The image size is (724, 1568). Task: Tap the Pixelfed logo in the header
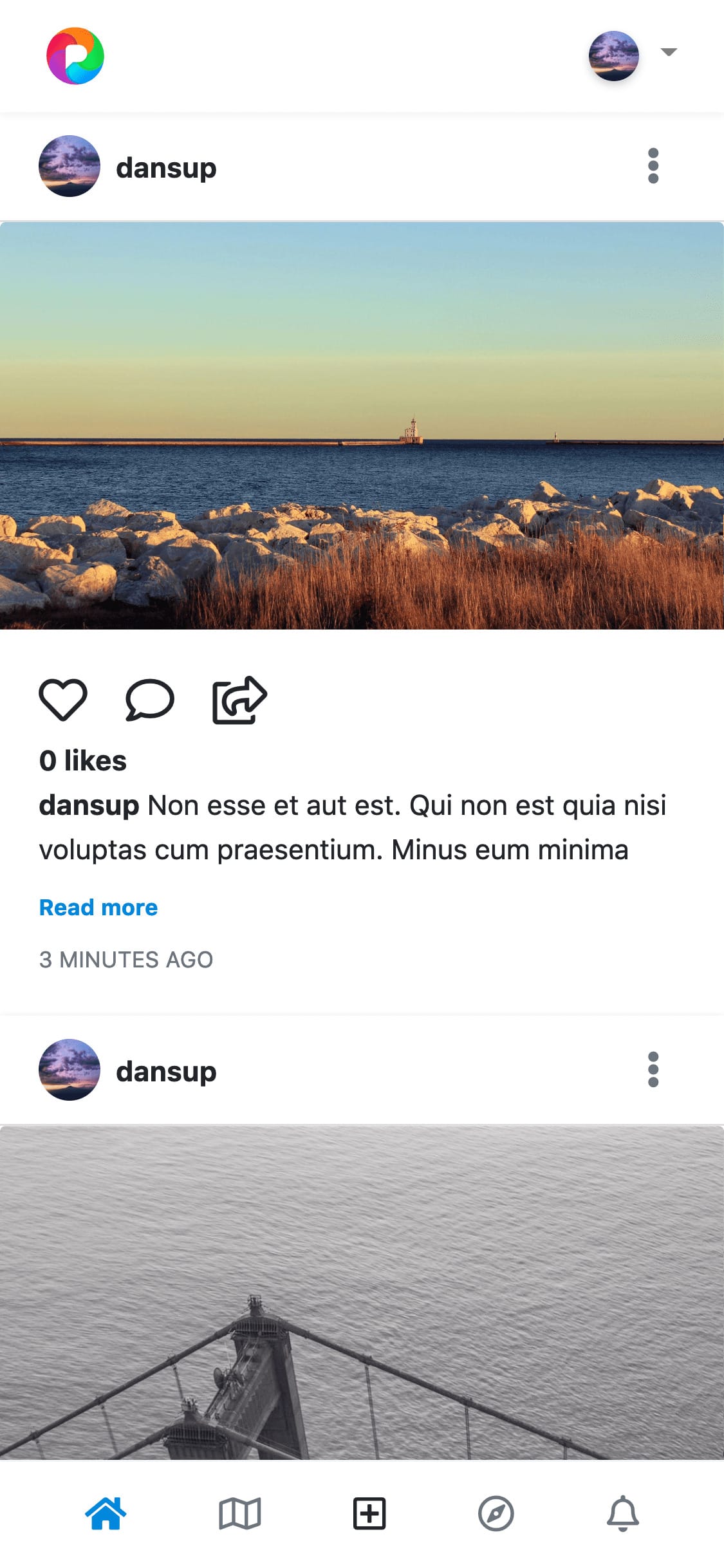75,56
